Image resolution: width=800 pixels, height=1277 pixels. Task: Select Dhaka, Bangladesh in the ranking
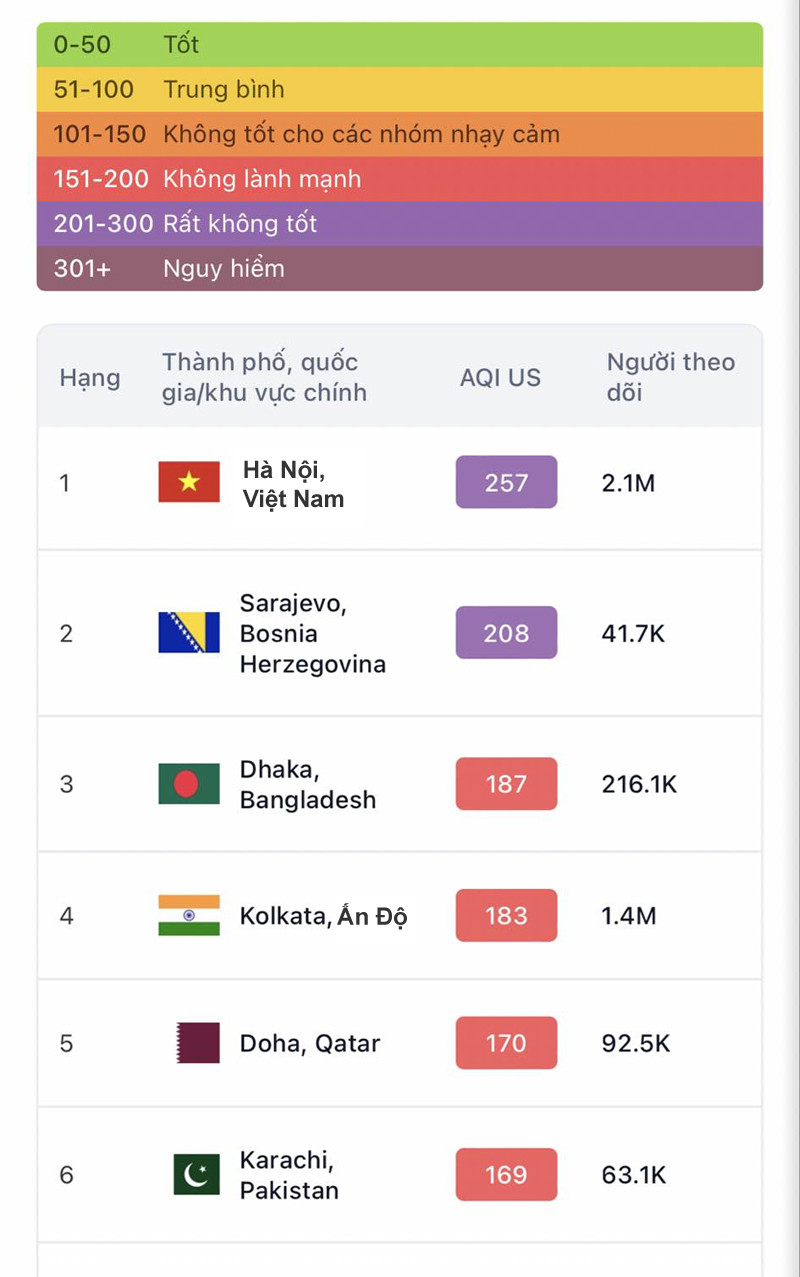(308, 785)
